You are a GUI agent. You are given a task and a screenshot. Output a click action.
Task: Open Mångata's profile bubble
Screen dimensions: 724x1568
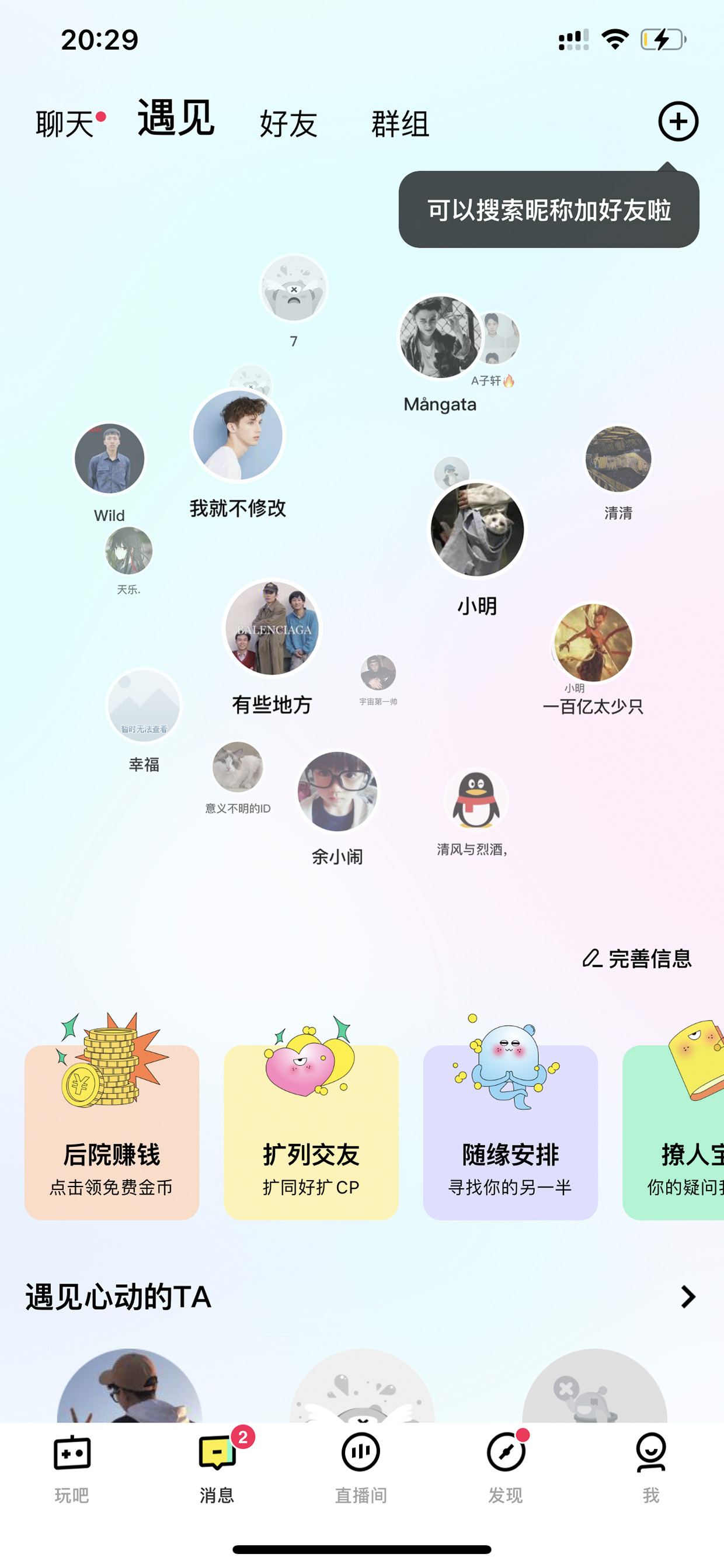click(440, 337)
